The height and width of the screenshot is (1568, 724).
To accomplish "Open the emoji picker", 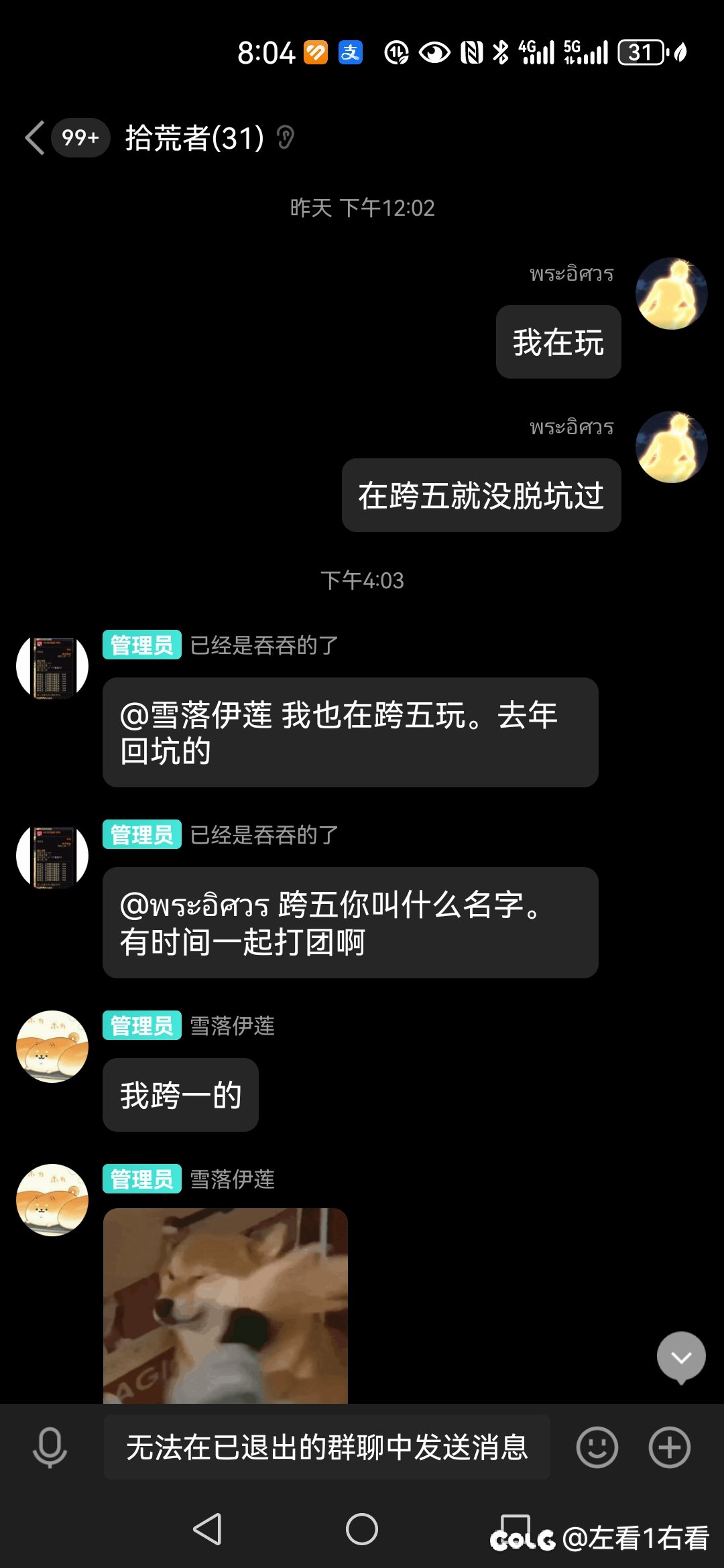I will click(597, 1447).
